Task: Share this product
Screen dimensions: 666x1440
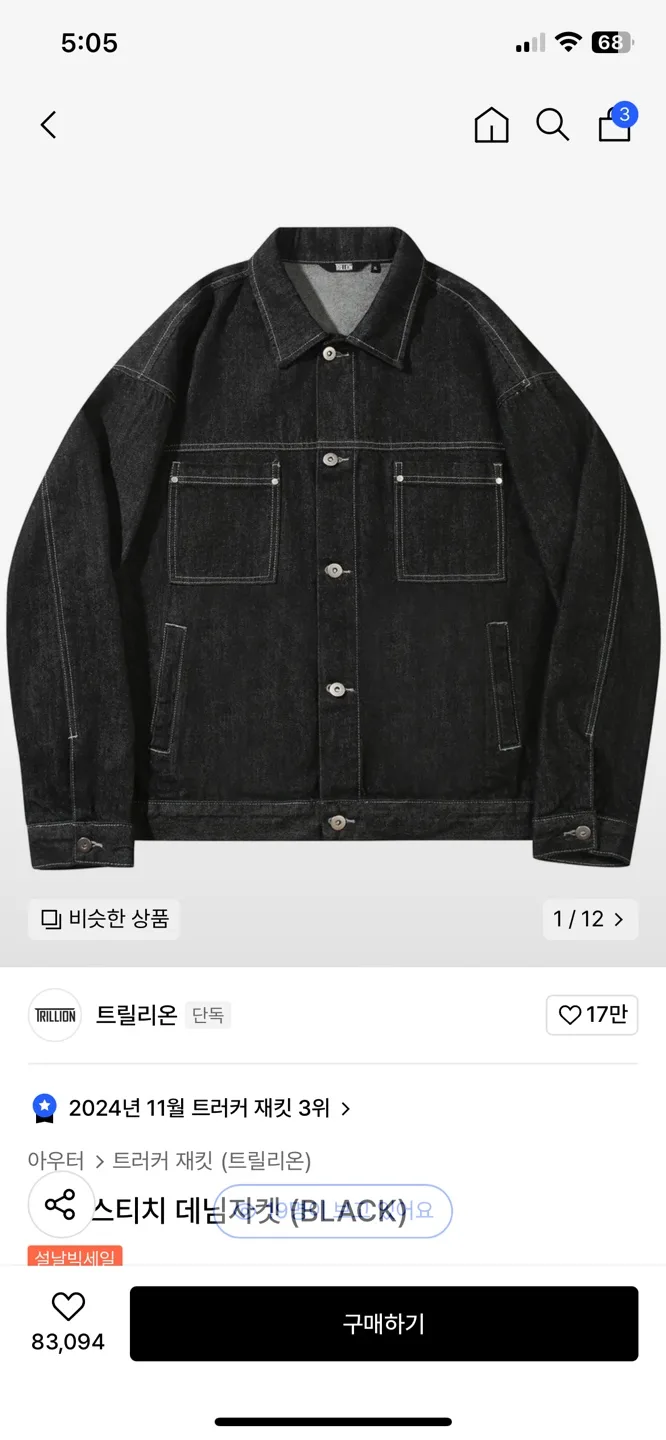Action: tap(61, 1205)
